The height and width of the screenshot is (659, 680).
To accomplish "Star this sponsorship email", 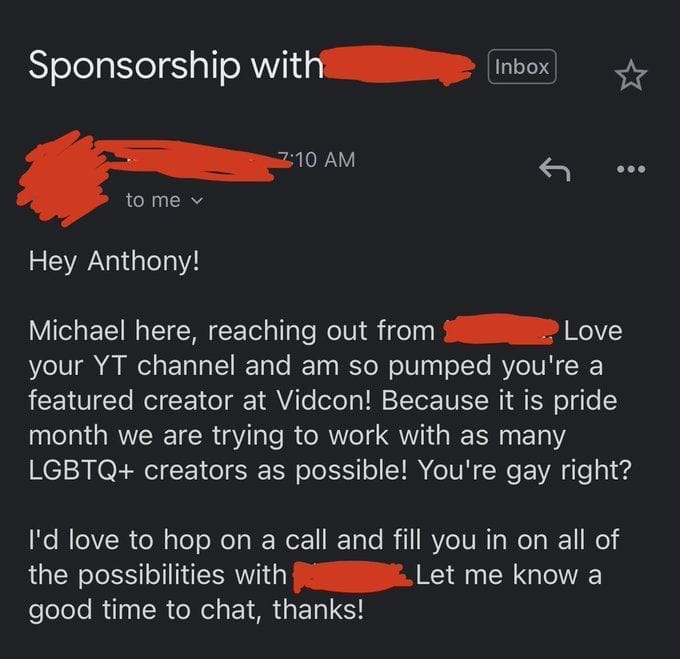I will coord(632,74).
